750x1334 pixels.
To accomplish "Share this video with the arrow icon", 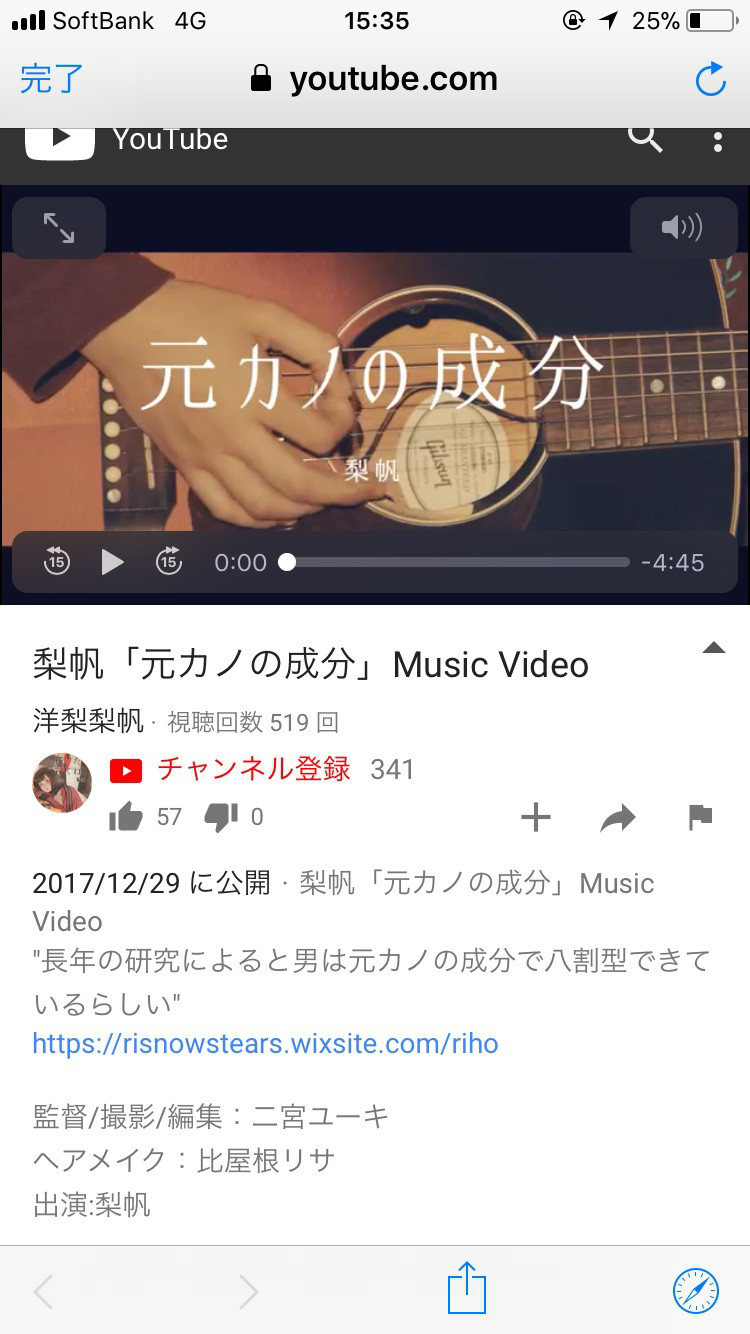I will point(618,819).
